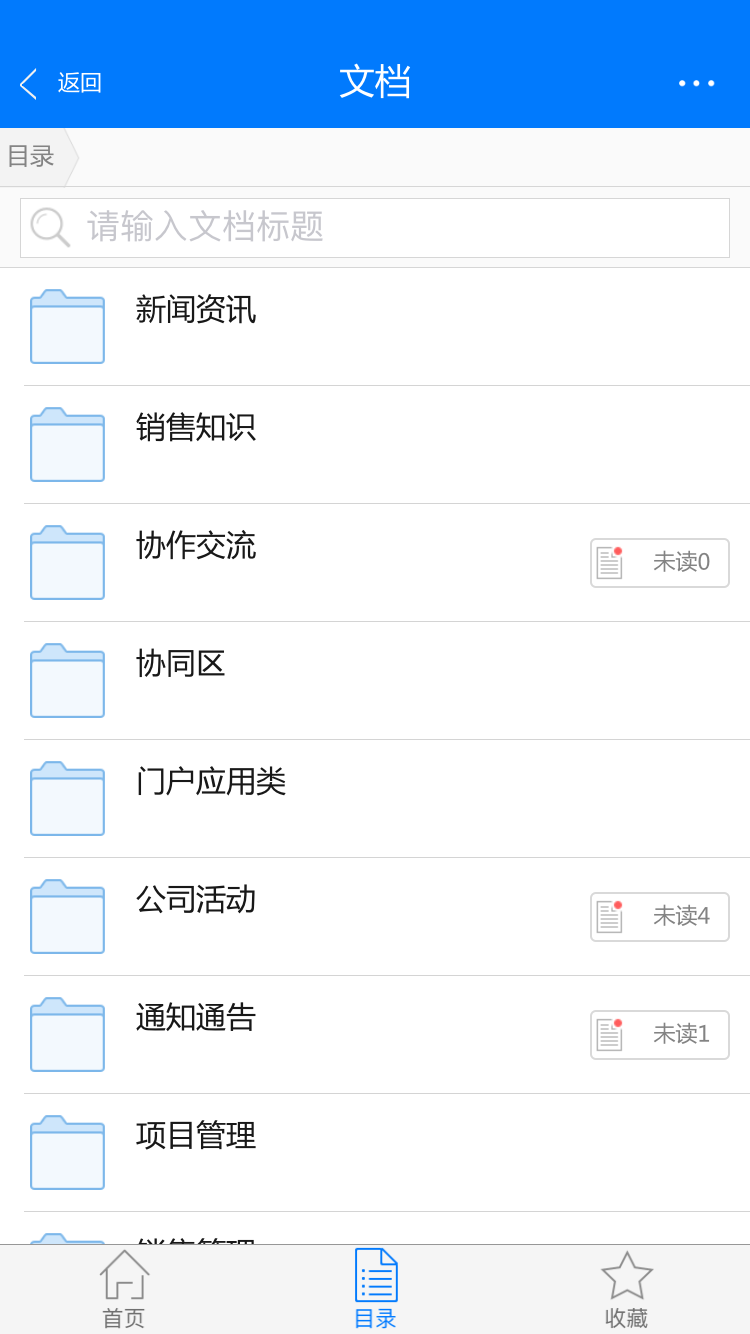Open the 项目管理 folder
The image size is (750, 1334).
(375, 1153)
